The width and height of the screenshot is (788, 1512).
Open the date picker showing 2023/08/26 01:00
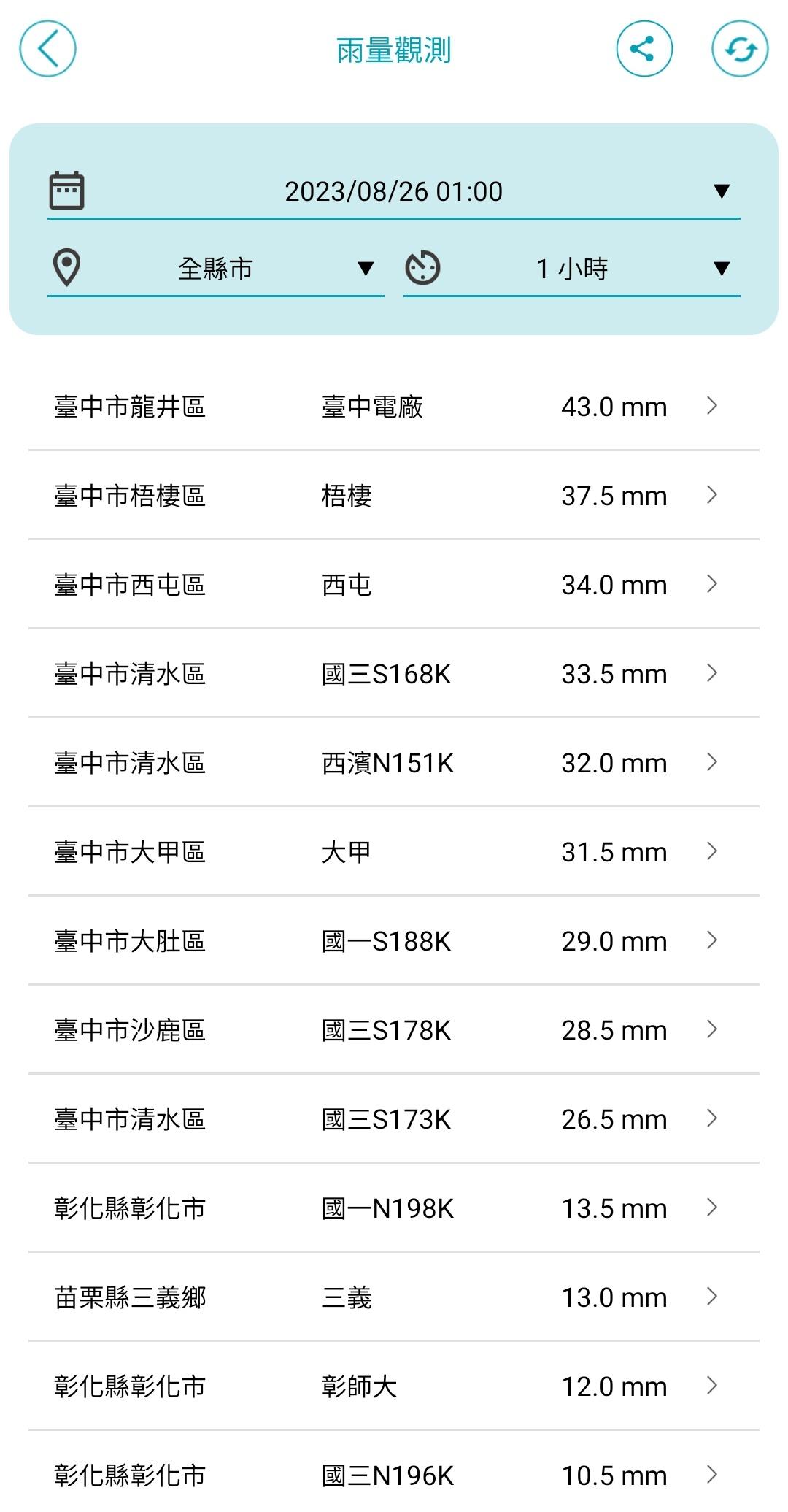394,192
